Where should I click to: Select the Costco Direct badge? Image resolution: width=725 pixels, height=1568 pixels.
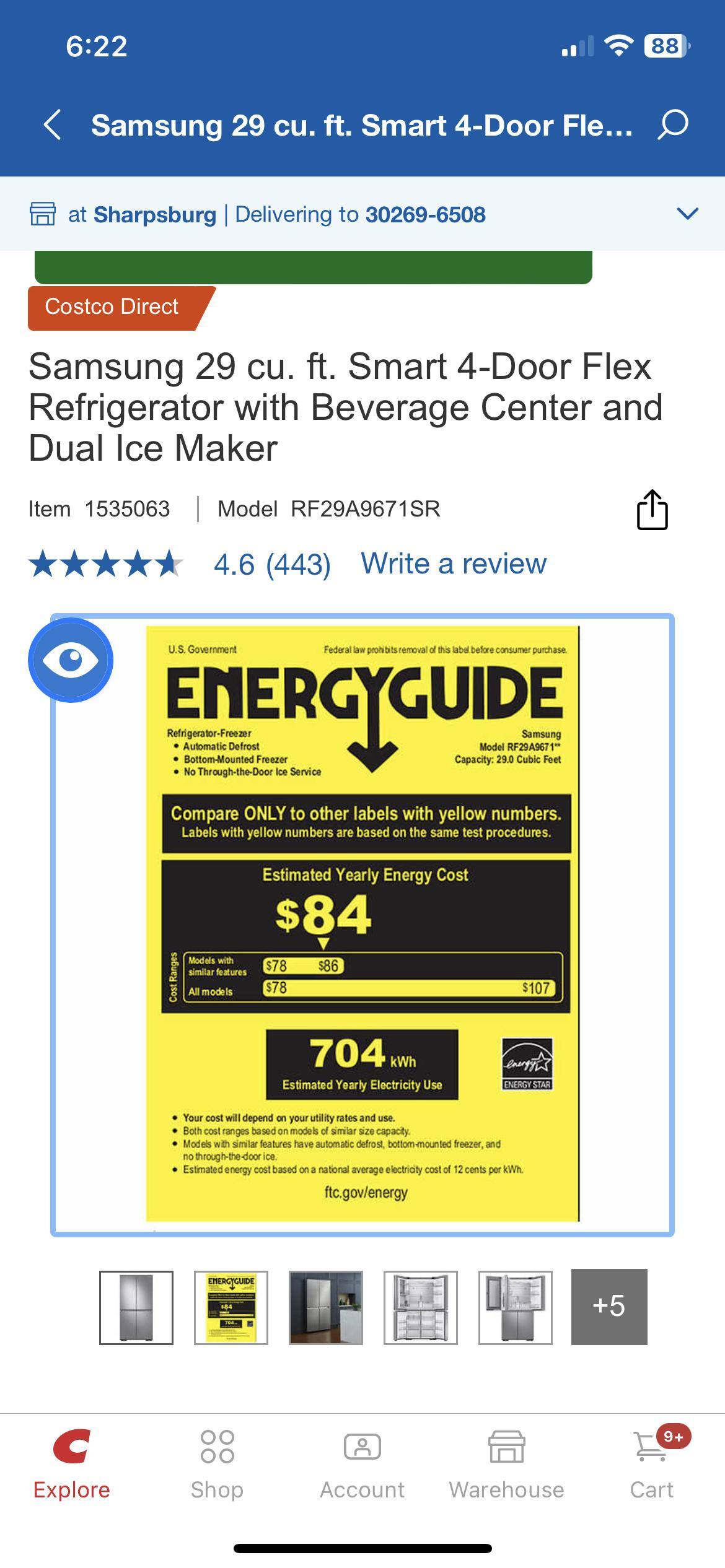pyautogui.click(x=112, y=306)
